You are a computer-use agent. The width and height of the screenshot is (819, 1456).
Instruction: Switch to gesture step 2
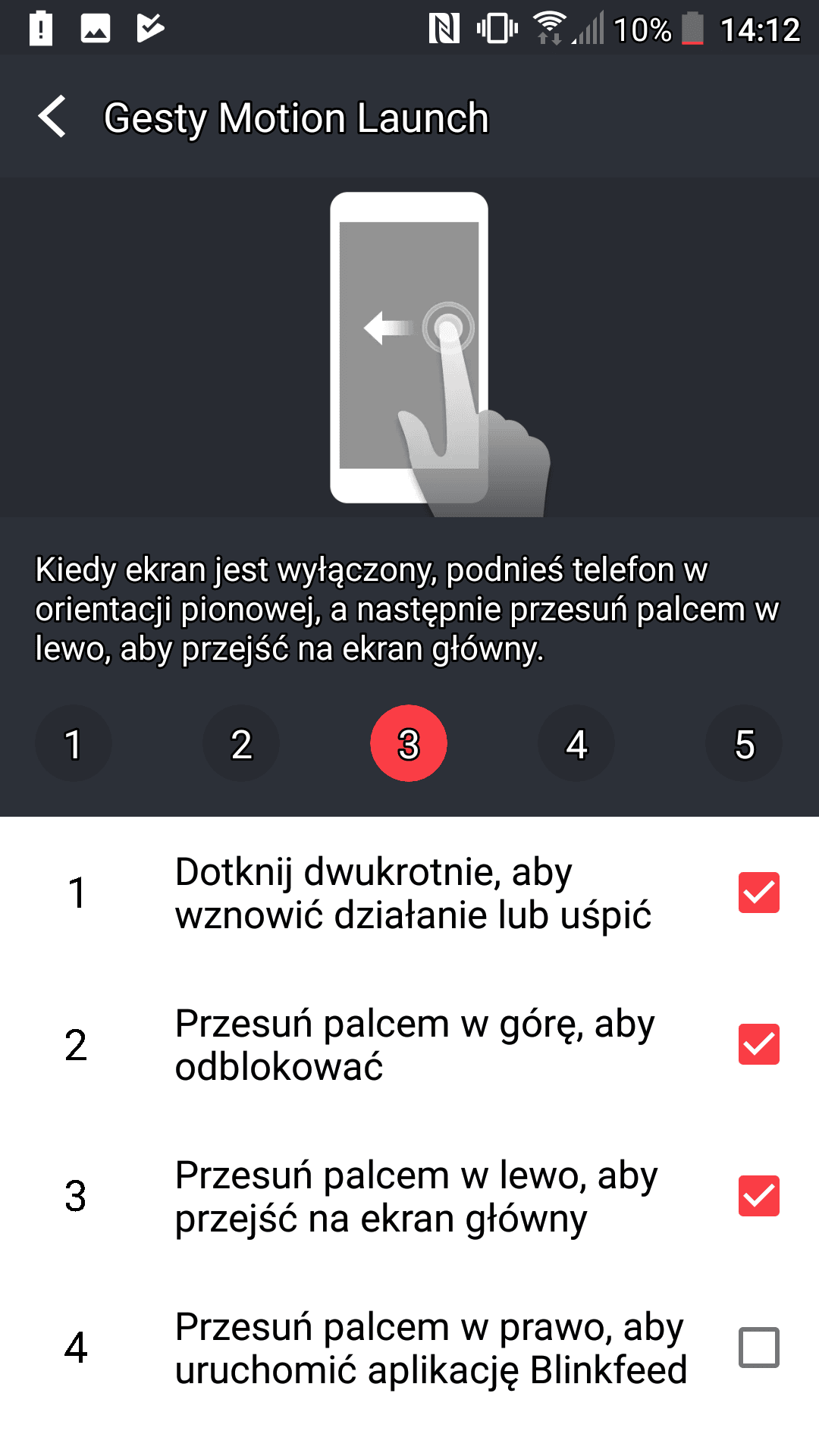[241, 743]
